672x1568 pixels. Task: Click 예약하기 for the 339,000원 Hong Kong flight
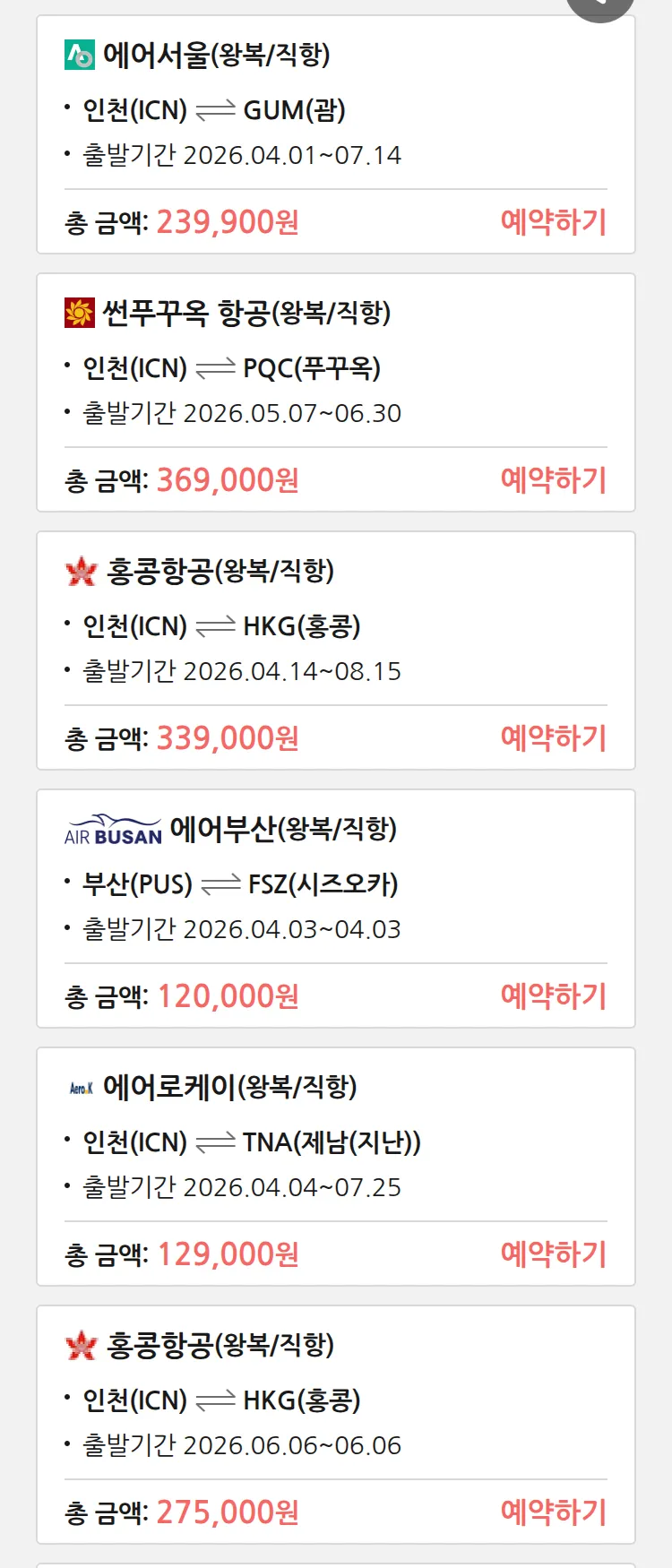[x=554, y=737]
